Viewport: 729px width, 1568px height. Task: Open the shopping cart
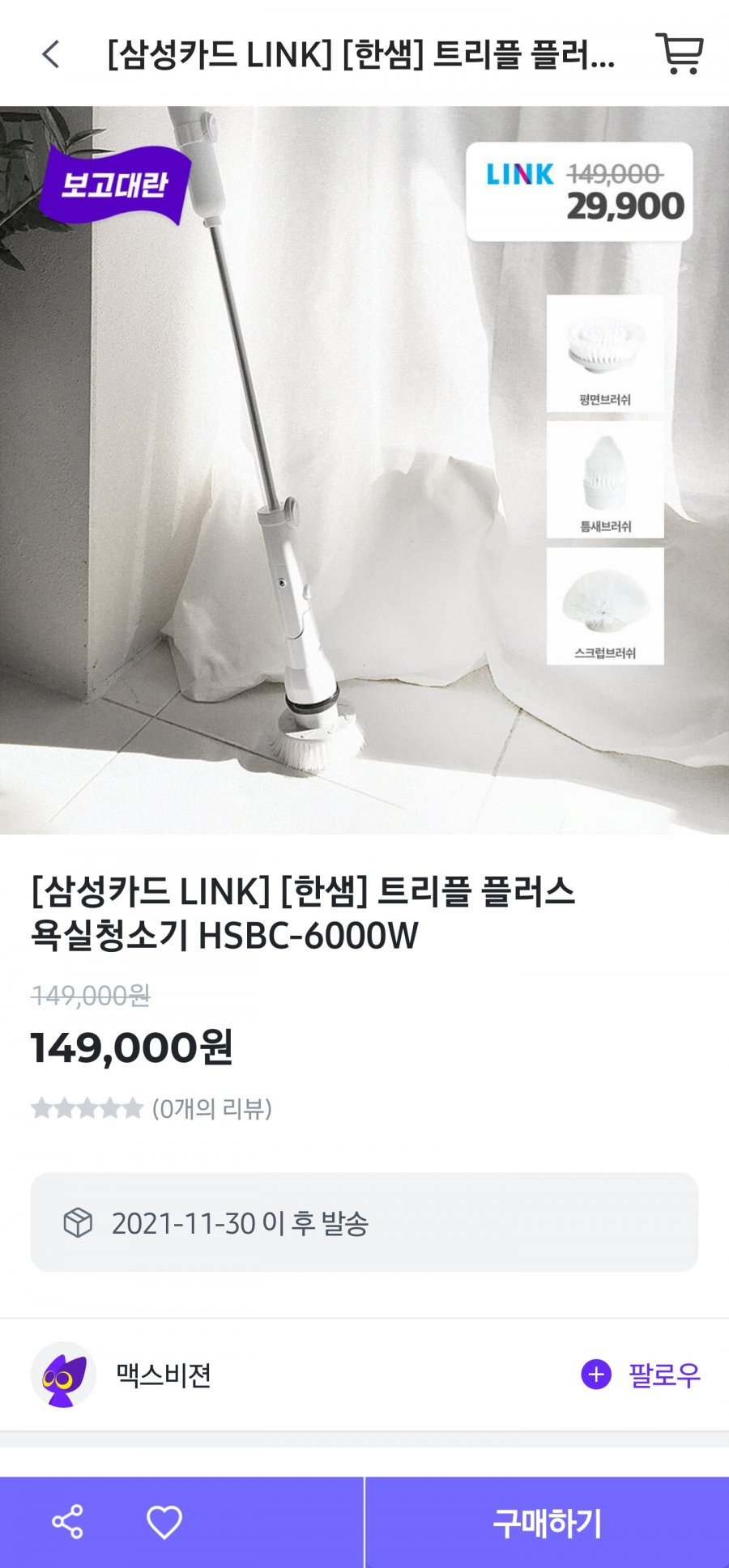[x=679, y=53]
